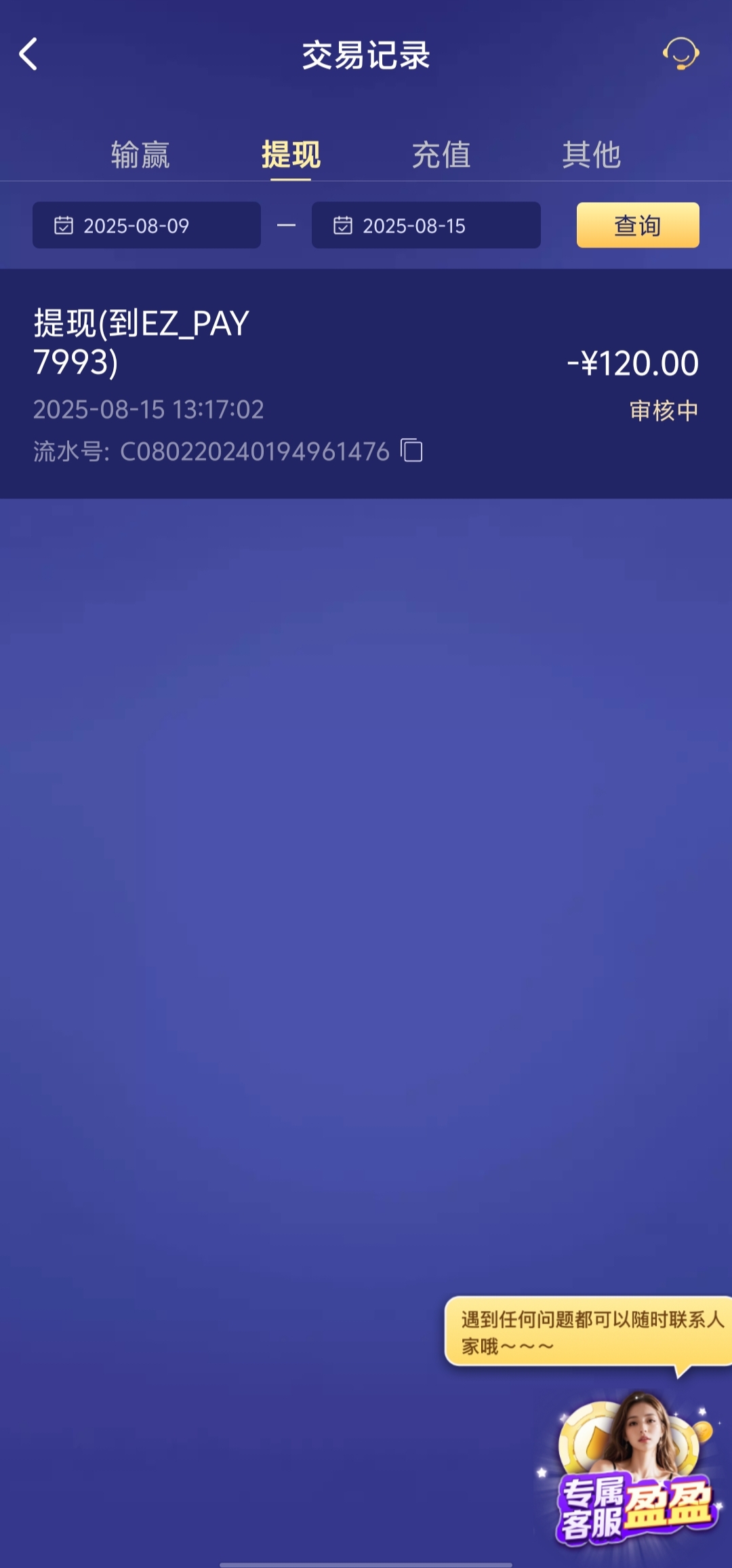The height and width of the screenshot is (1568, 732).
Task: Tap the timestamp 2025-08-15 13:17:02
Action: (148, 409)
